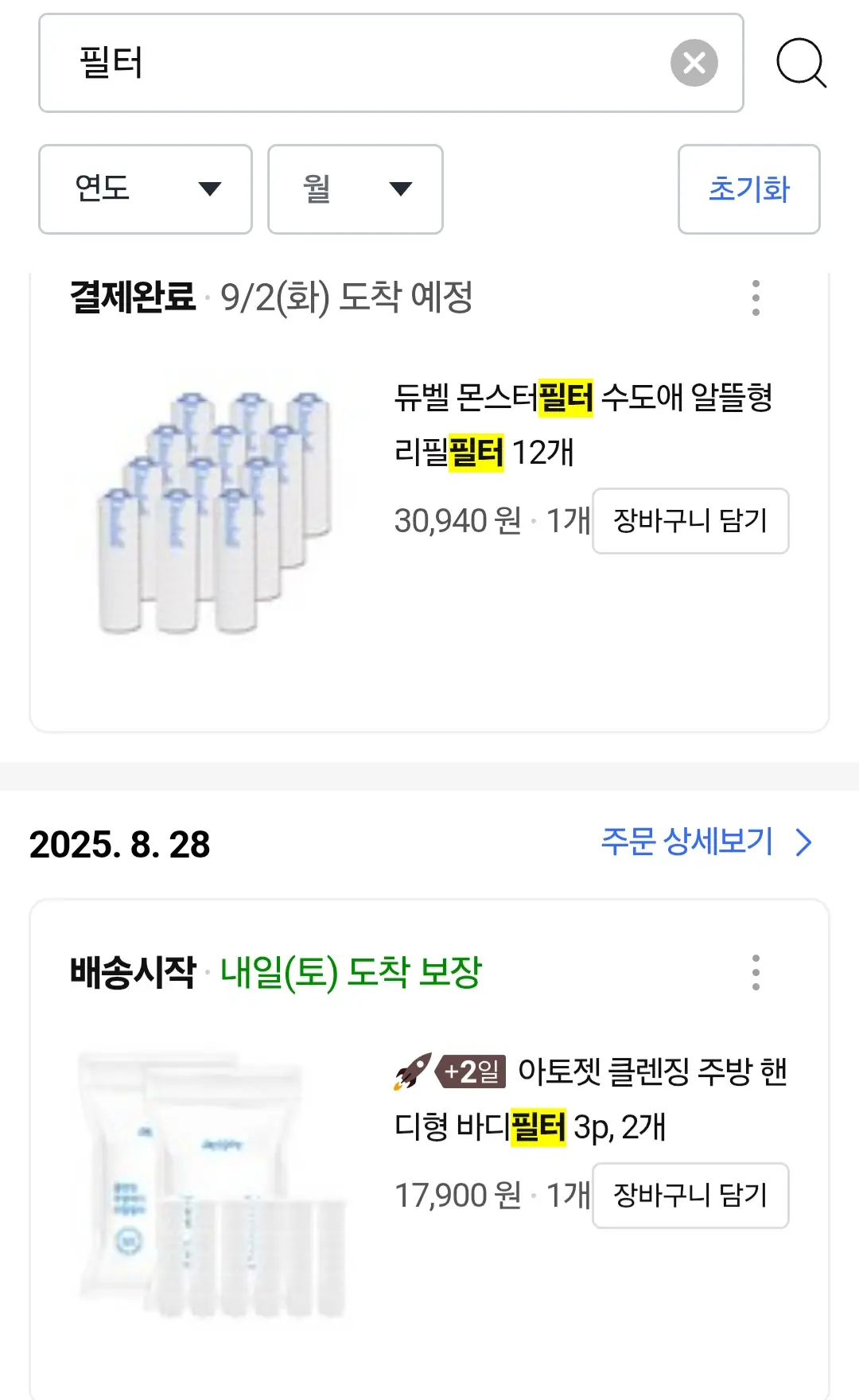Viewport: 859px width, 1400px height.
Task: Open the 월 month dropdown
Action: (355, 189)
